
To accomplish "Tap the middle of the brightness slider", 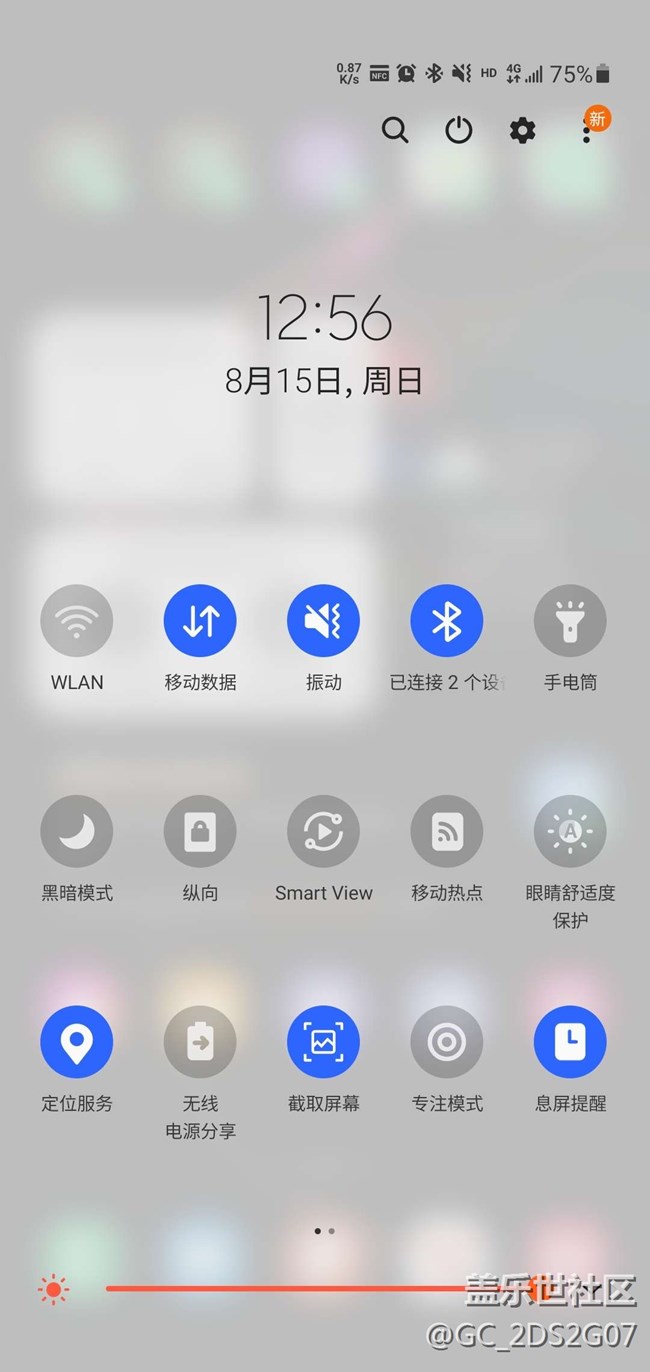I will [325, 1289].
